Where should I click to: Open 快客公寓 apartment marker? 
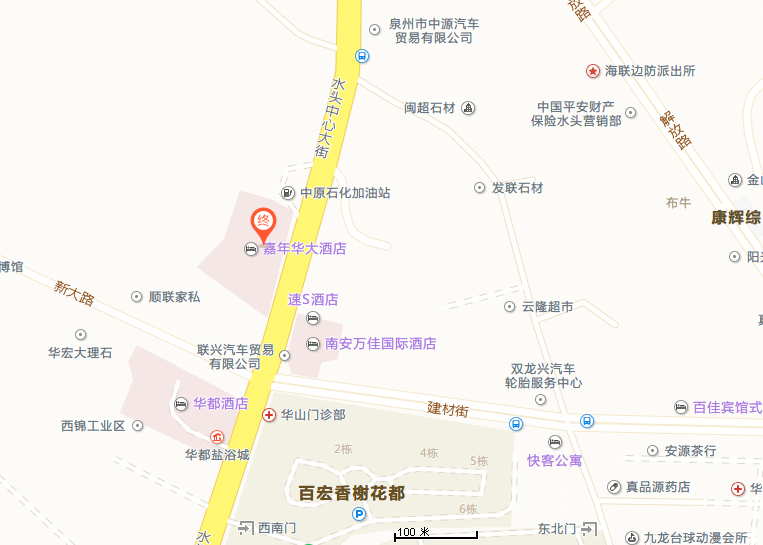(555, 442)
